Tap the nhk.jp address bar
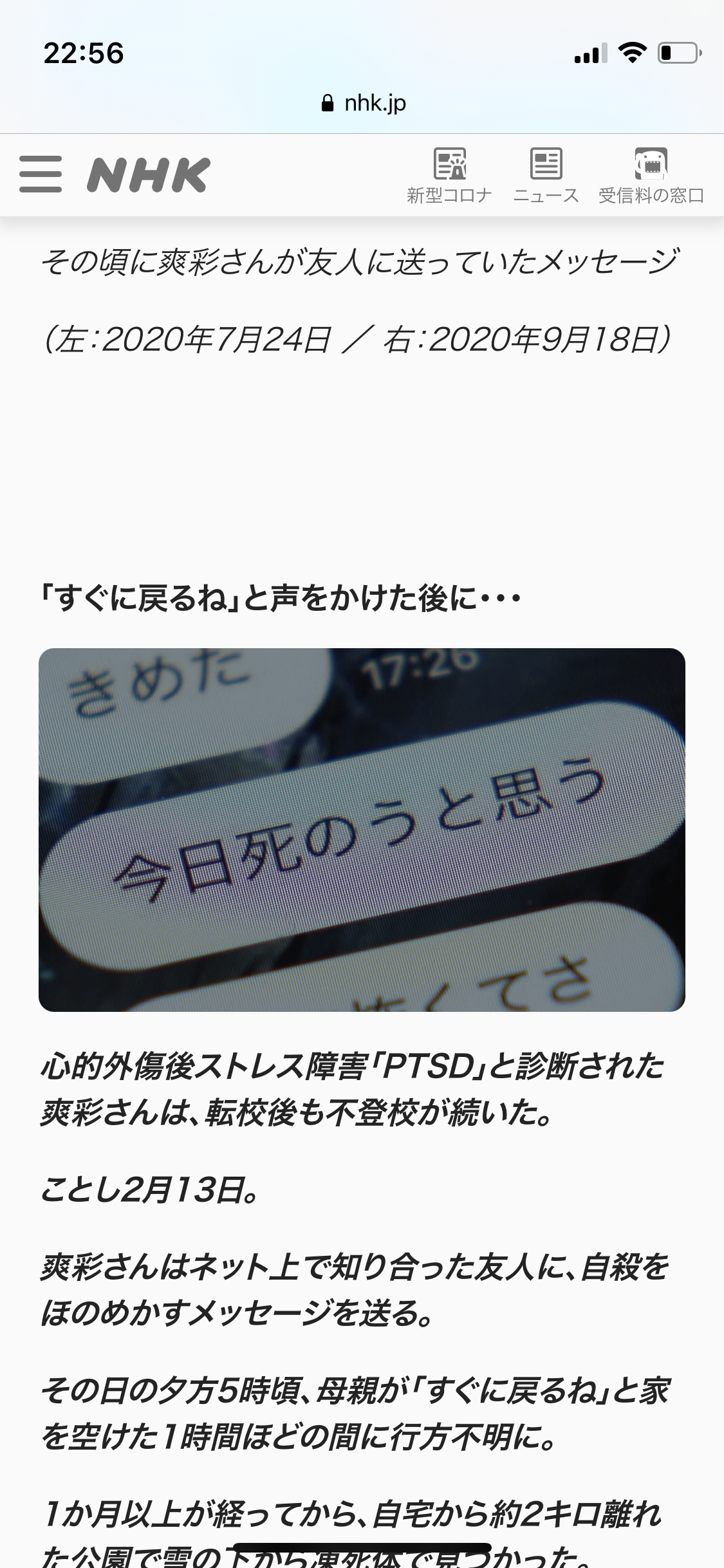This screenshot has height=1568, width=724. tap(364, 103)
